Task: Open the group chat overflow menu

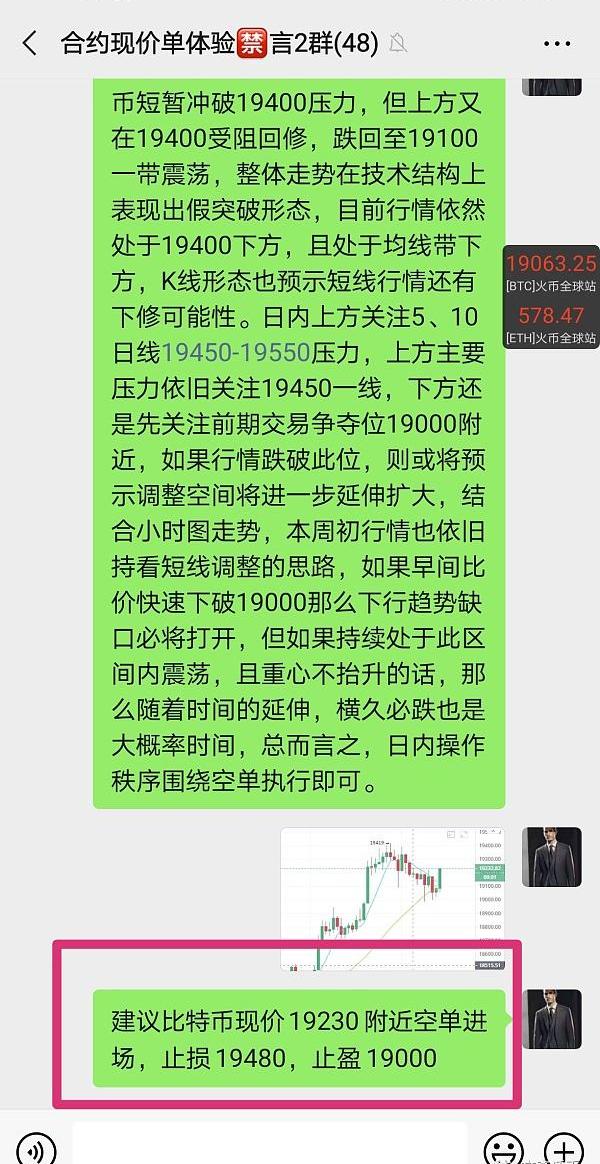Action: (x=556, y=44)
